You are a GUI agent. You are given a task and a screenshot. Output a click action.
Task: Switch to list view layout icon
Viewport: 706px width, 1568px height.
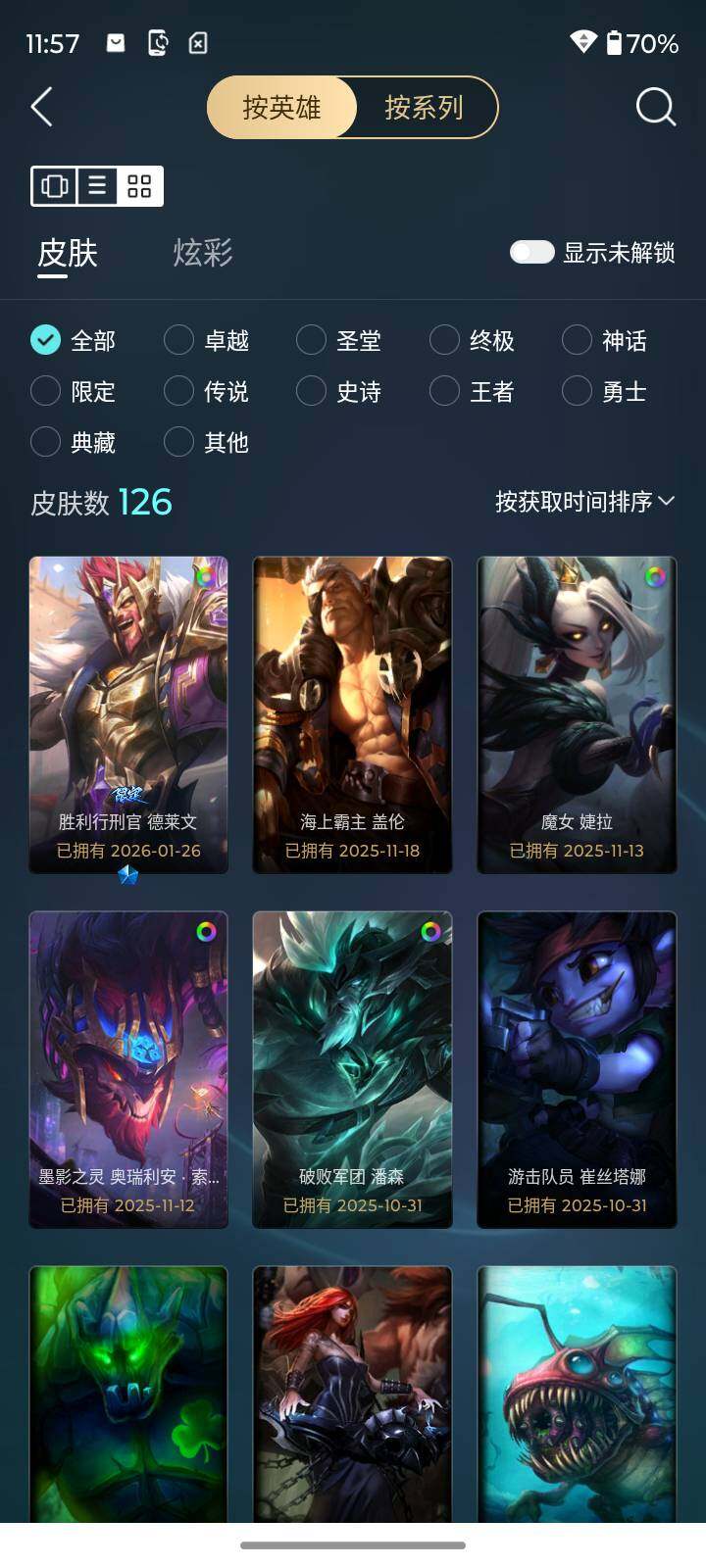[97, 185]
